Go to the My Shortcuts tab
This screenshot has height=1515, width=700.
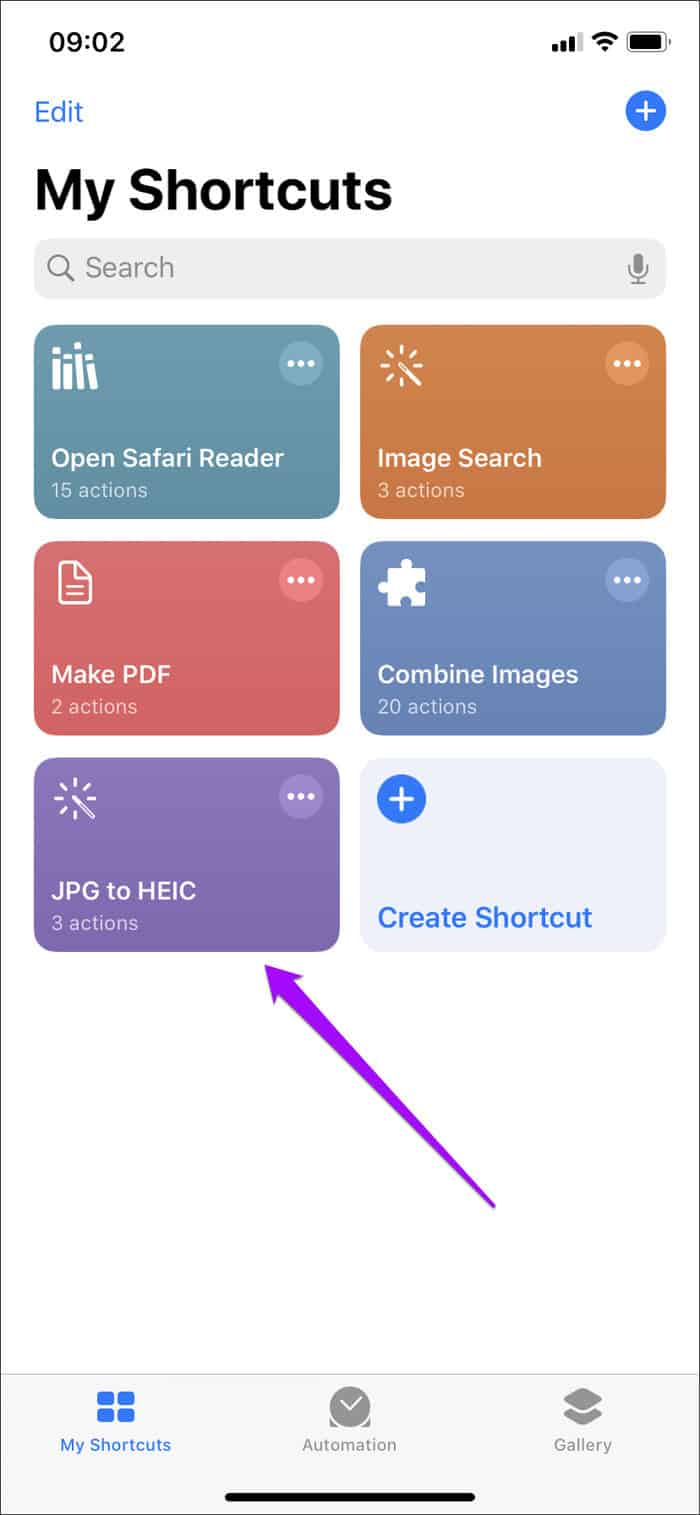click(x=116, y=1420)
